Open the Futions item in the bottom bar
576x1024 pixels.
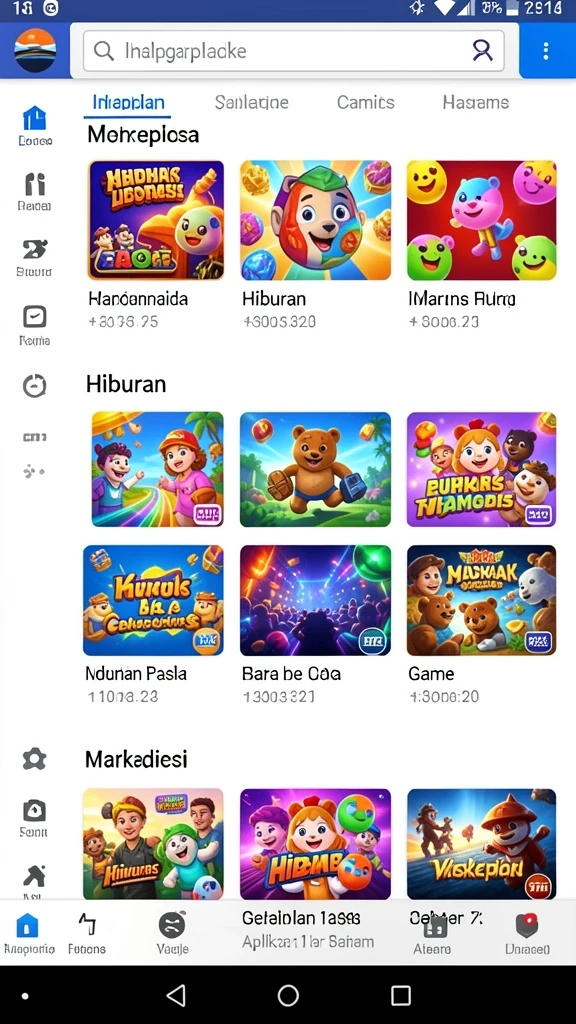pyautogui.click(x=87, y=933)
